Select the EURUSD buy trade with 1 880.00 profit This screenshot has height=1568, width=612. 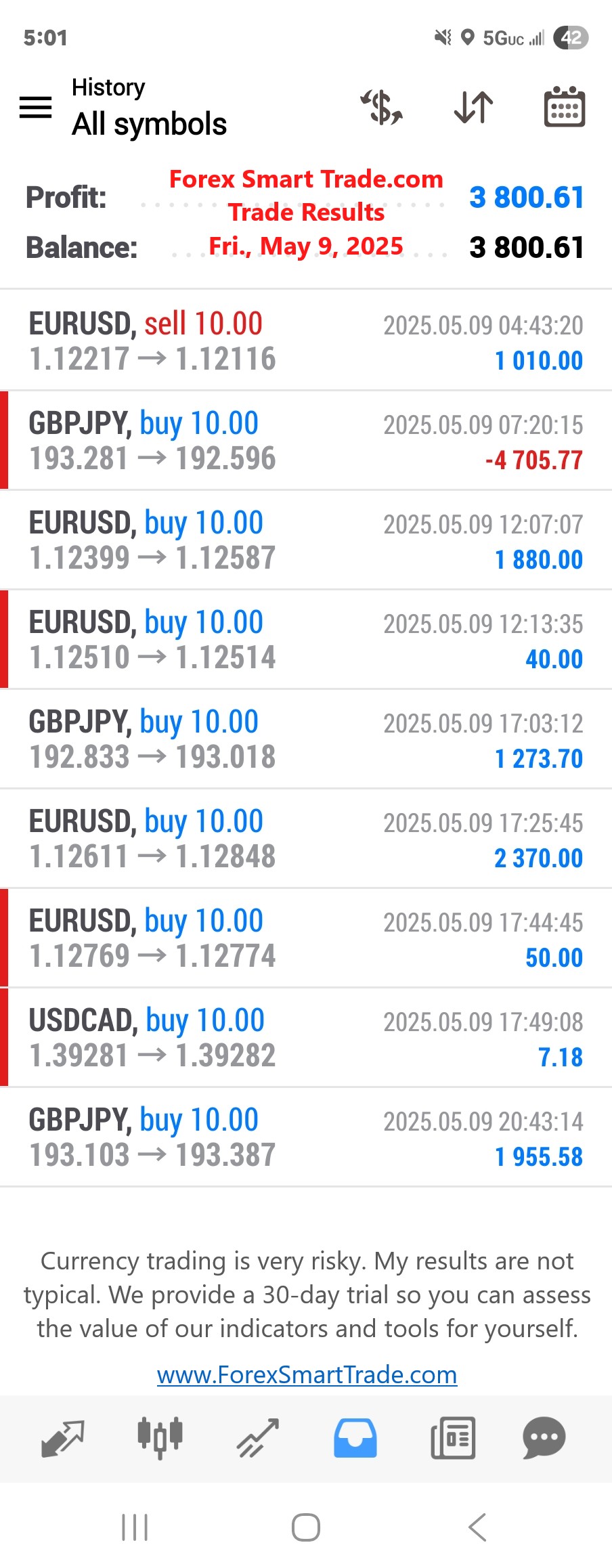click(306, 540)
